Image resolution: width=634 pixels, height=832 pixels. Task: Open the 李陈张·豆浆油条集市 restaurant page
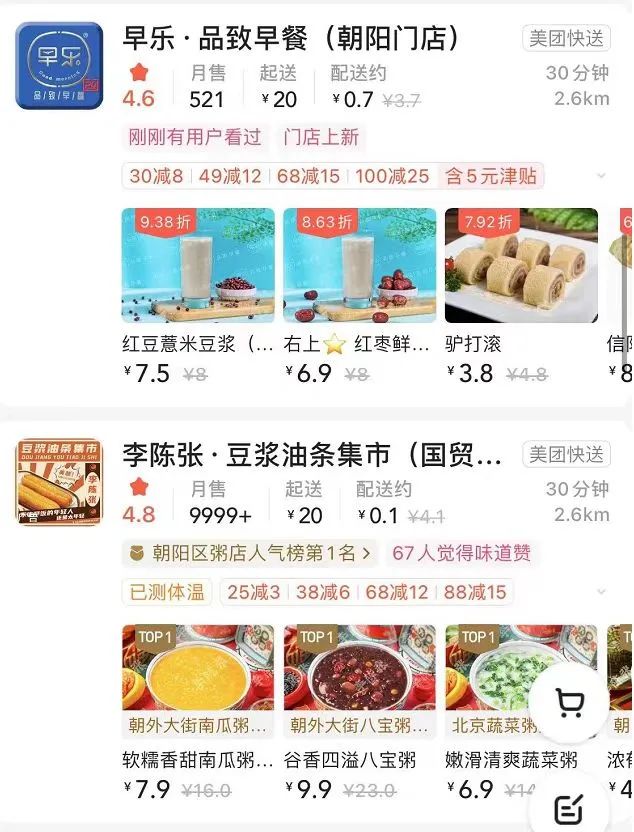point(312,455)
